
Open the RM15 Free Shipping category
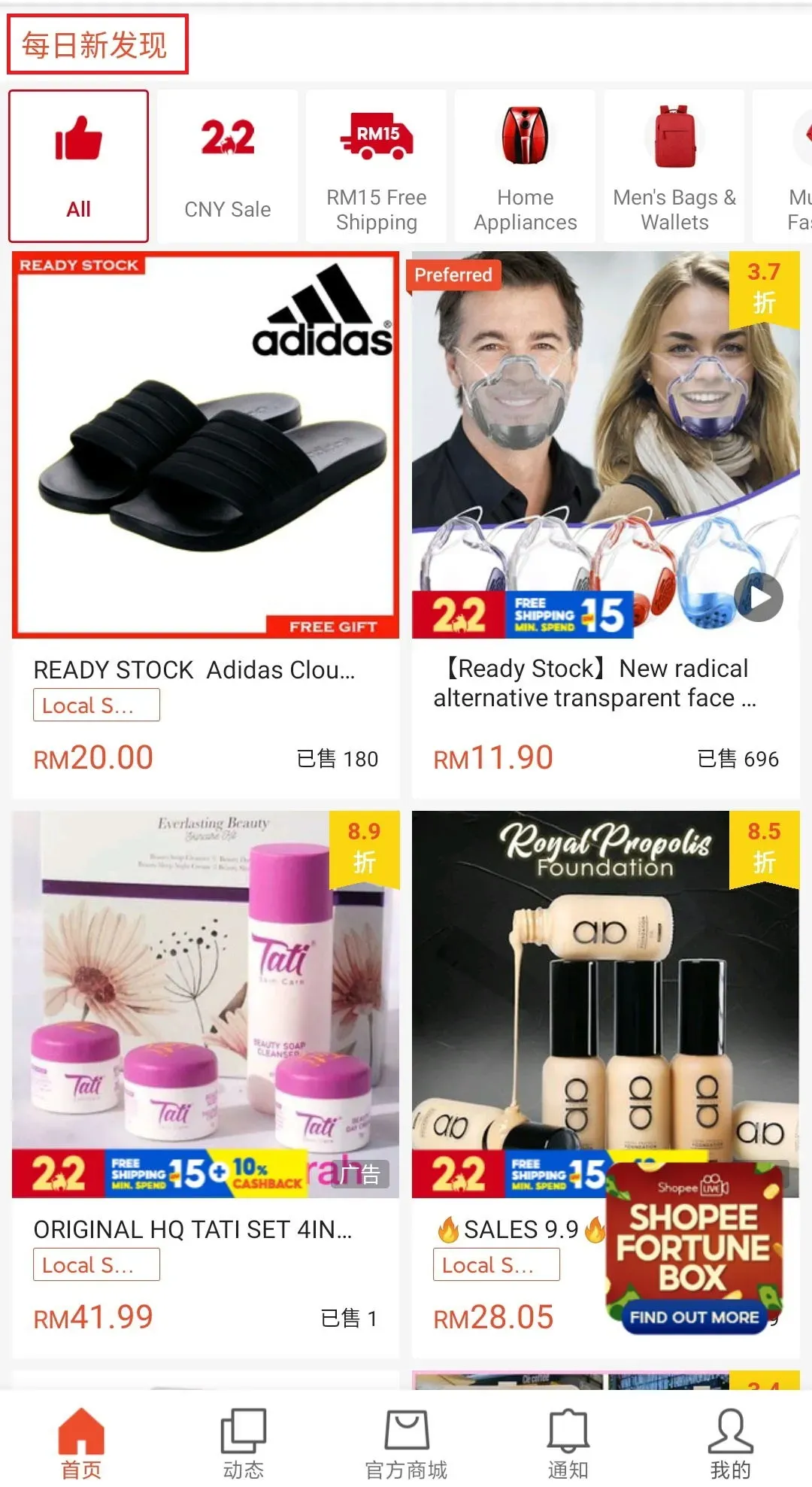pyautogui.click(x=376, y=166)
